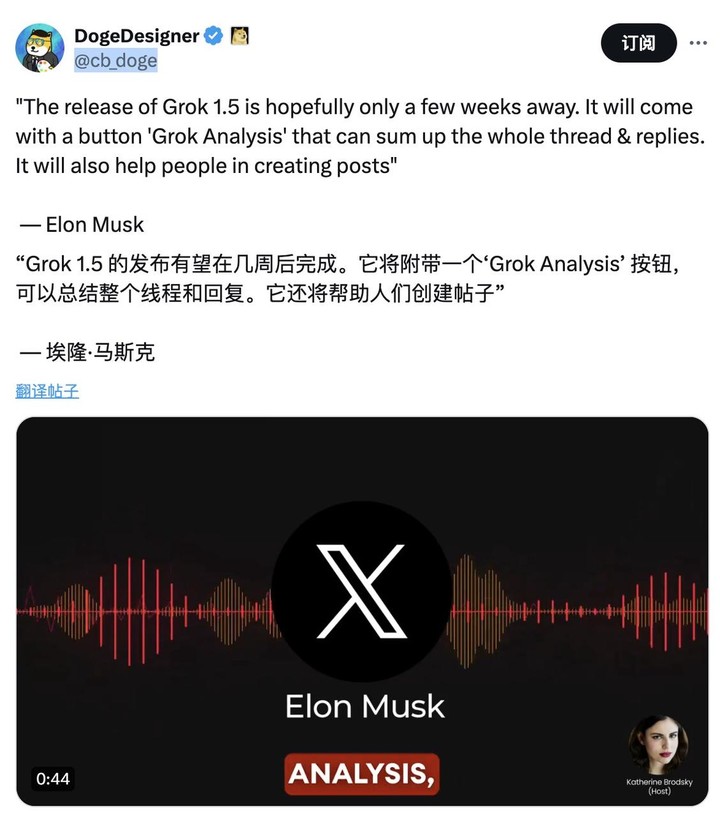Tap the 订阅 subscribe button

point(638,43)
